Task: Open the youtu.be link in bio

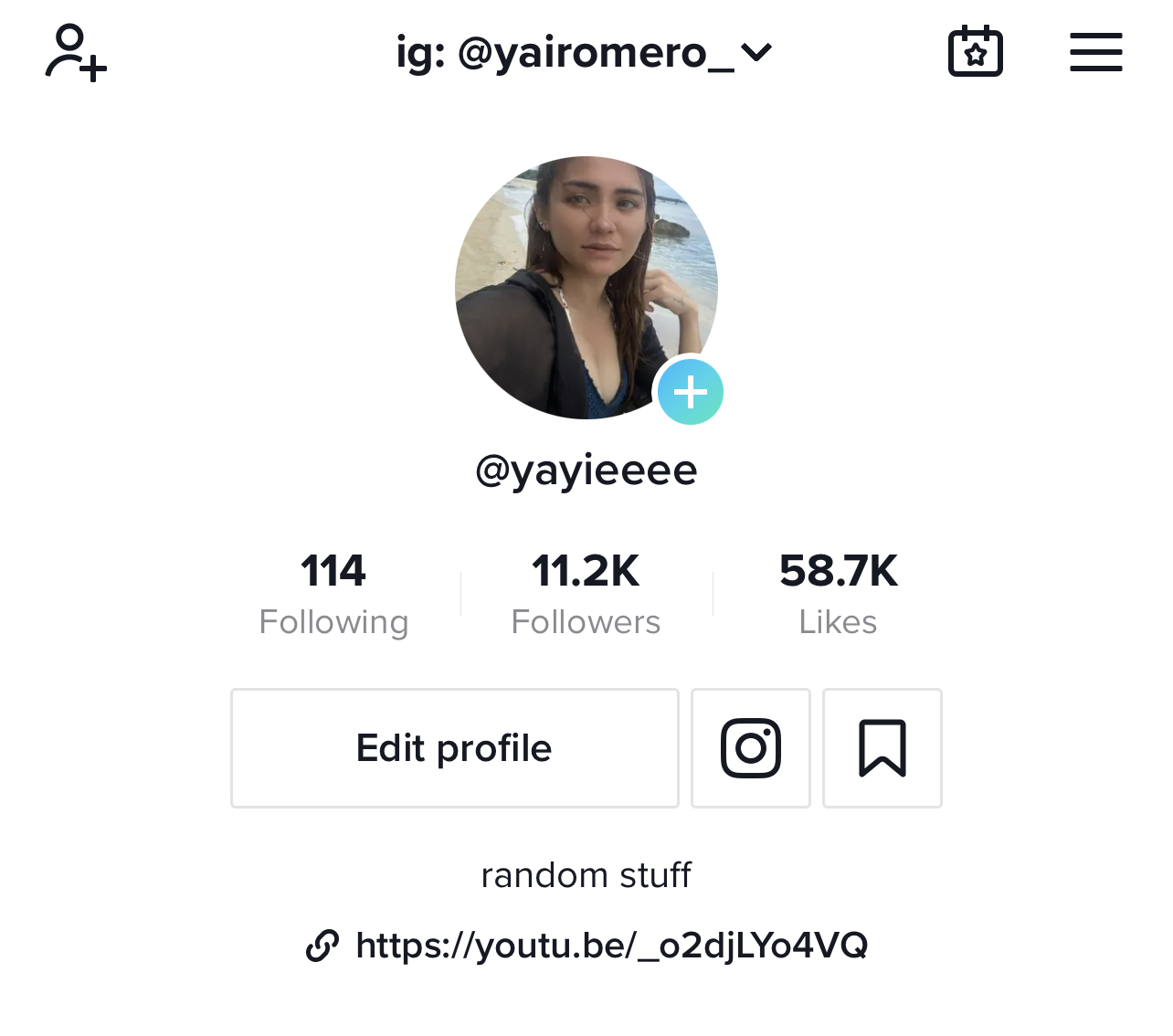Action: click(x=610, y=946)
